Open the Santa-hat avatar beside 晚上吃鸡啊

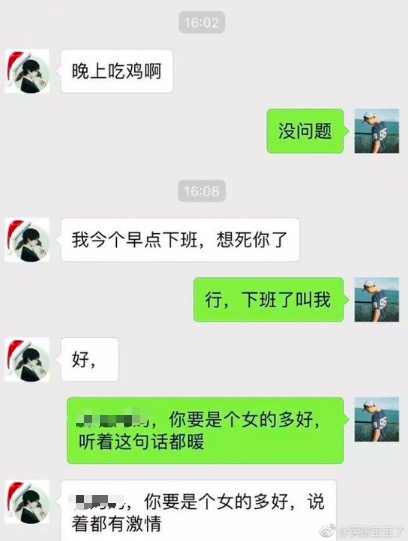tap(27, 71)
